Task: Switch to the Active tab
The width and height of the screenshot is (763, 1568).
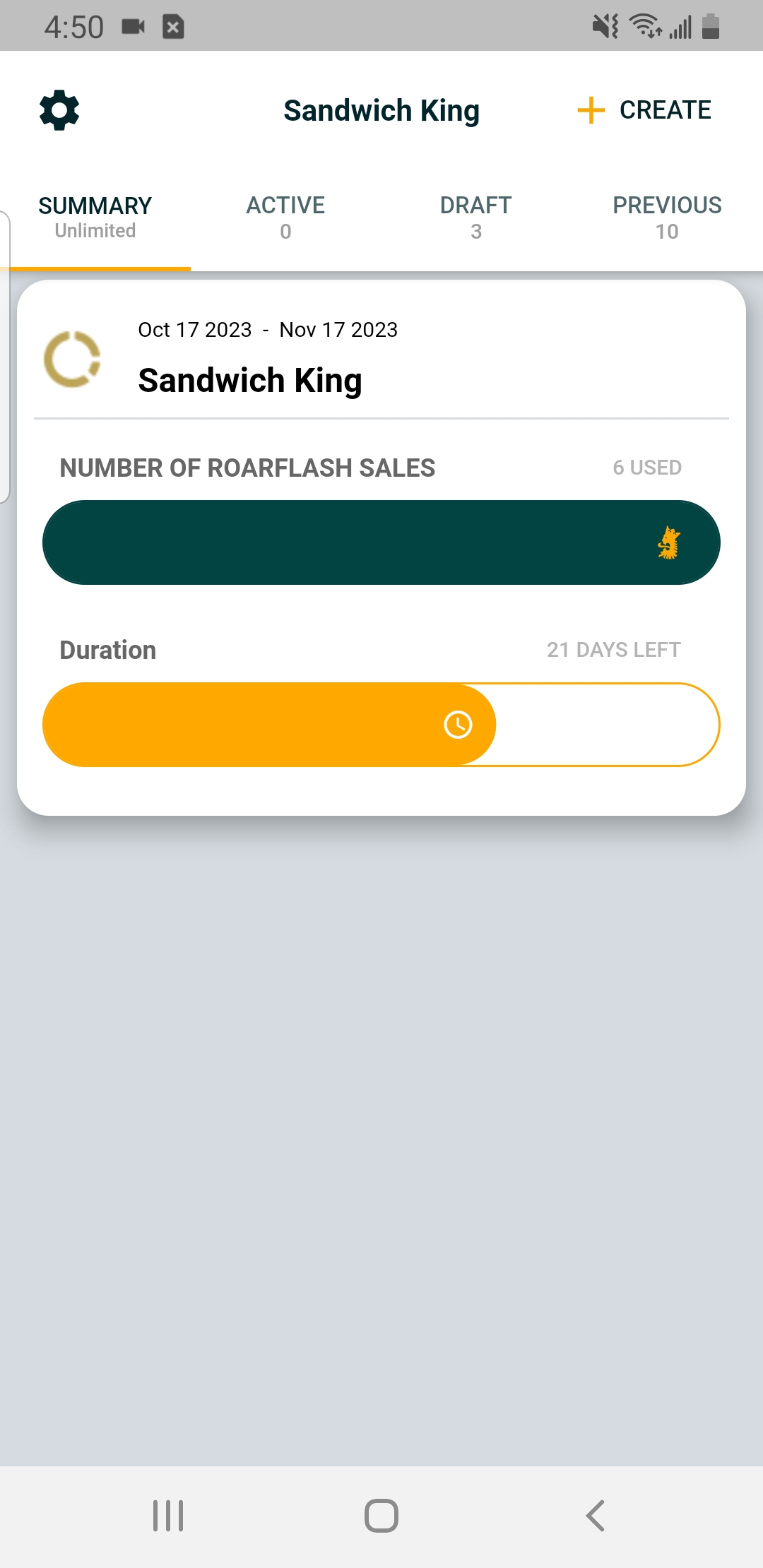Action: point(285,218)
